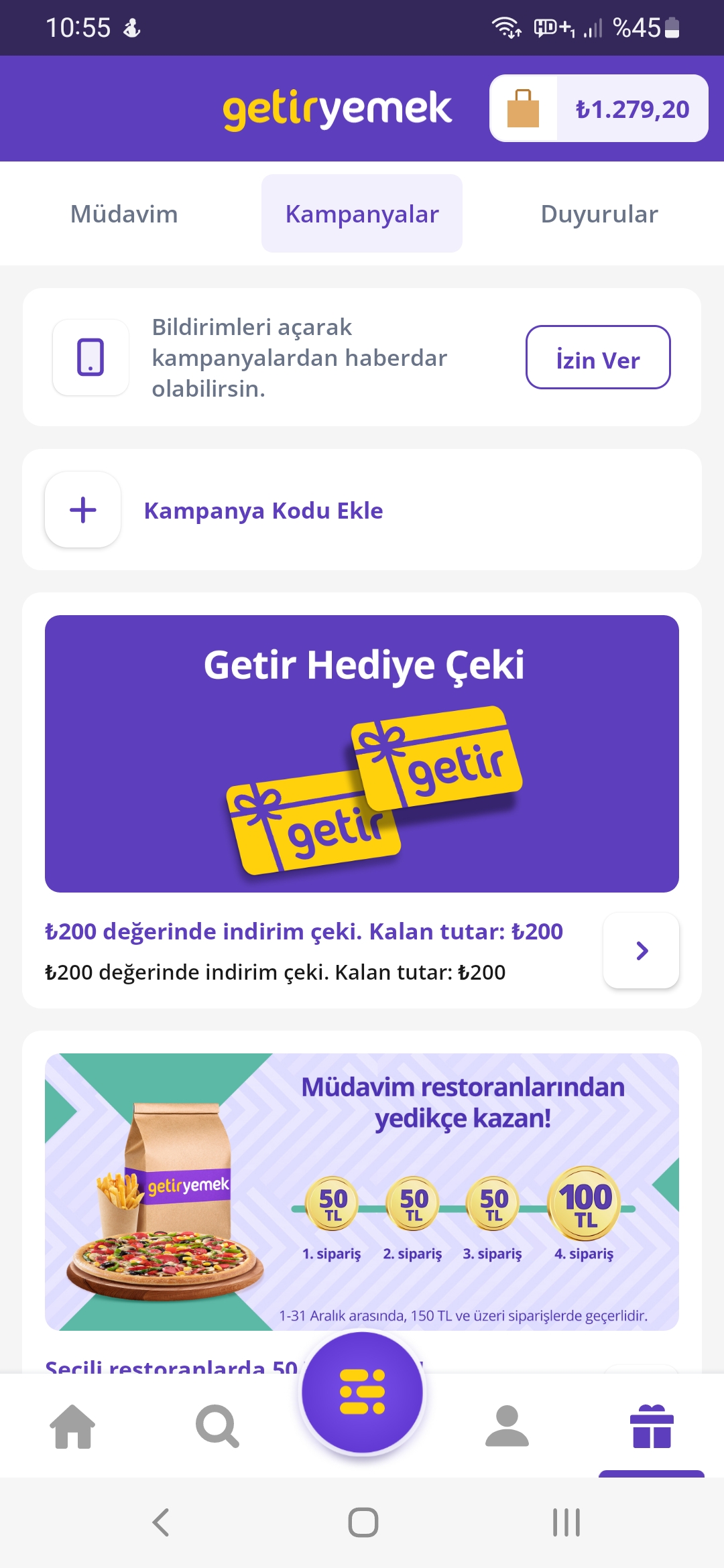Open search from the bottom navigation

pyautogui.click(x=217, y=1426)
